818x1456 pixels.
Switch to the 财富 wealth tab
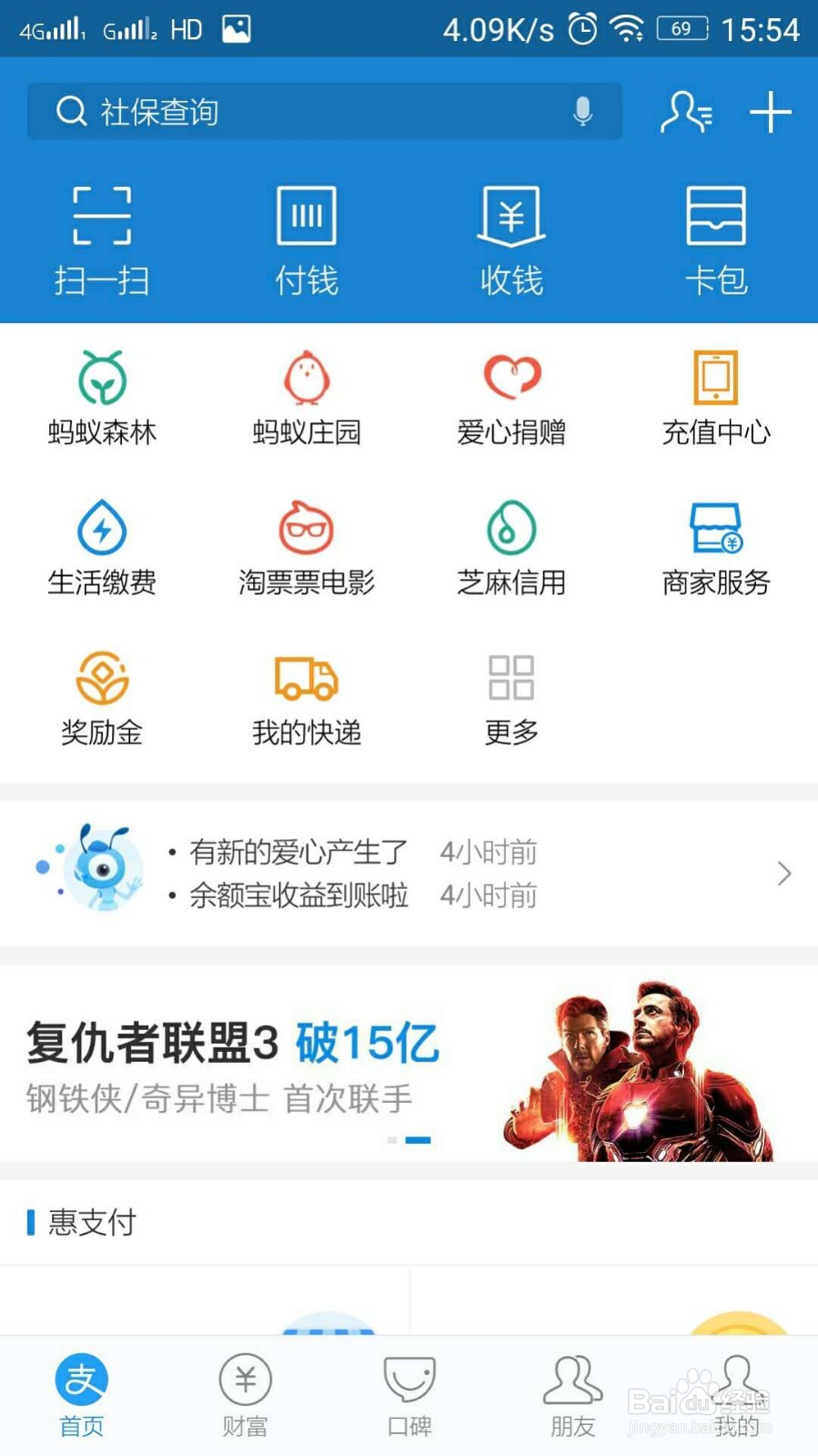(x=244, y=1392)
